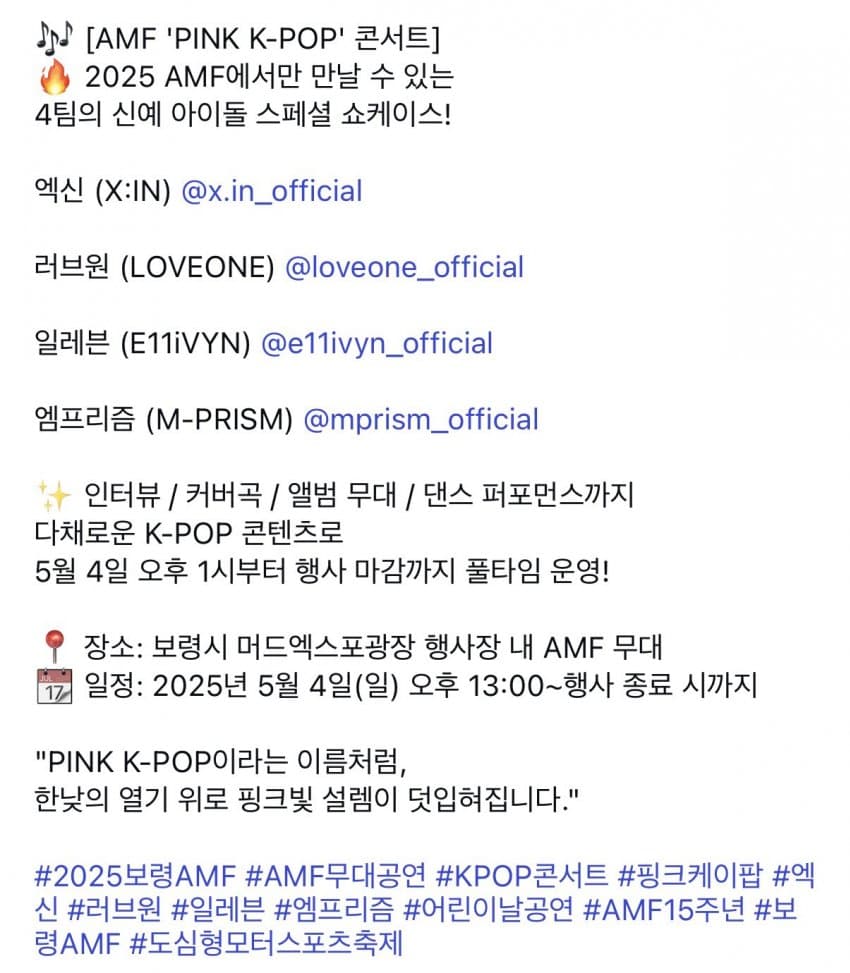Browse hashtag #핑크케이팝
This screenshot has height=973, width=850.
click(x=690, y=877)
